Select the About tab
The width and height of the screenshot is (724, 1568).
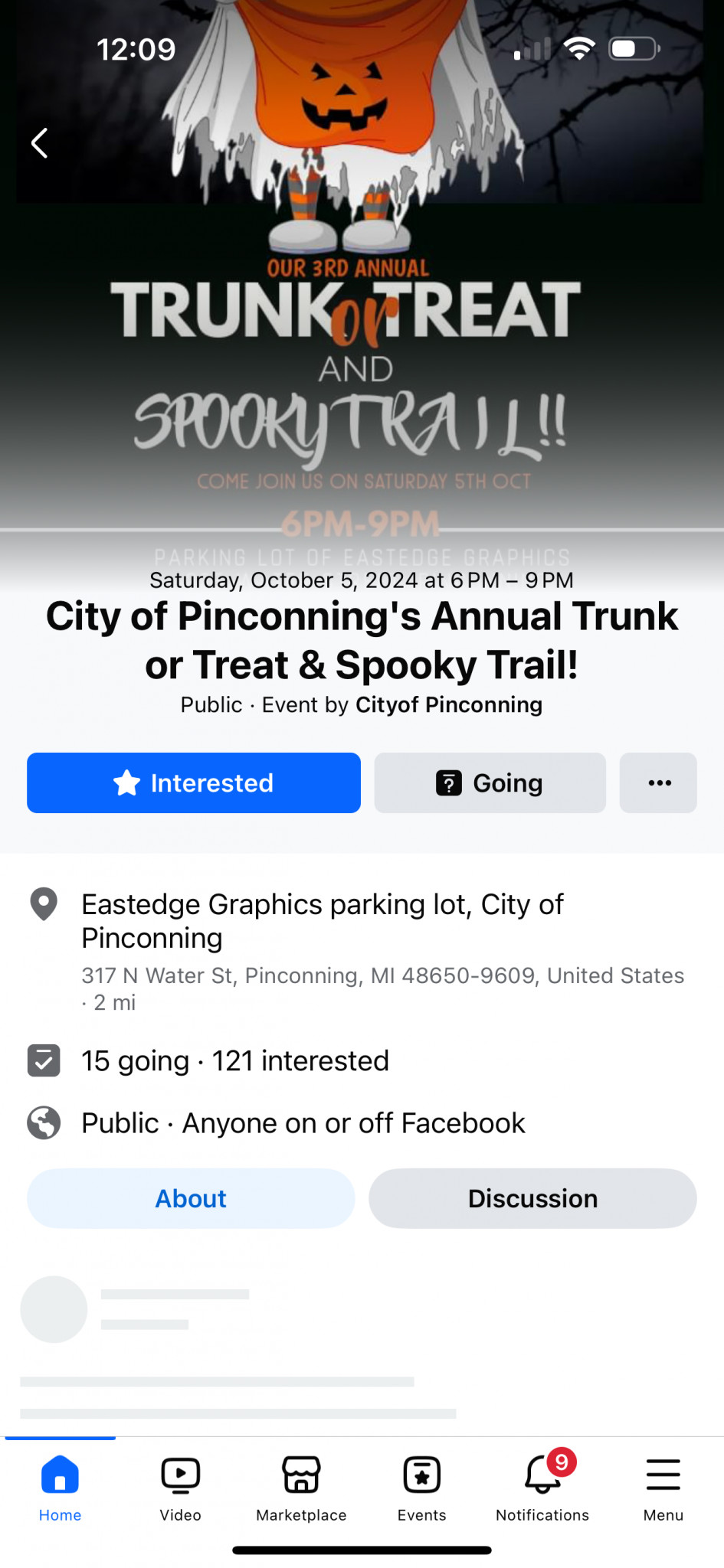point(192,1198)
